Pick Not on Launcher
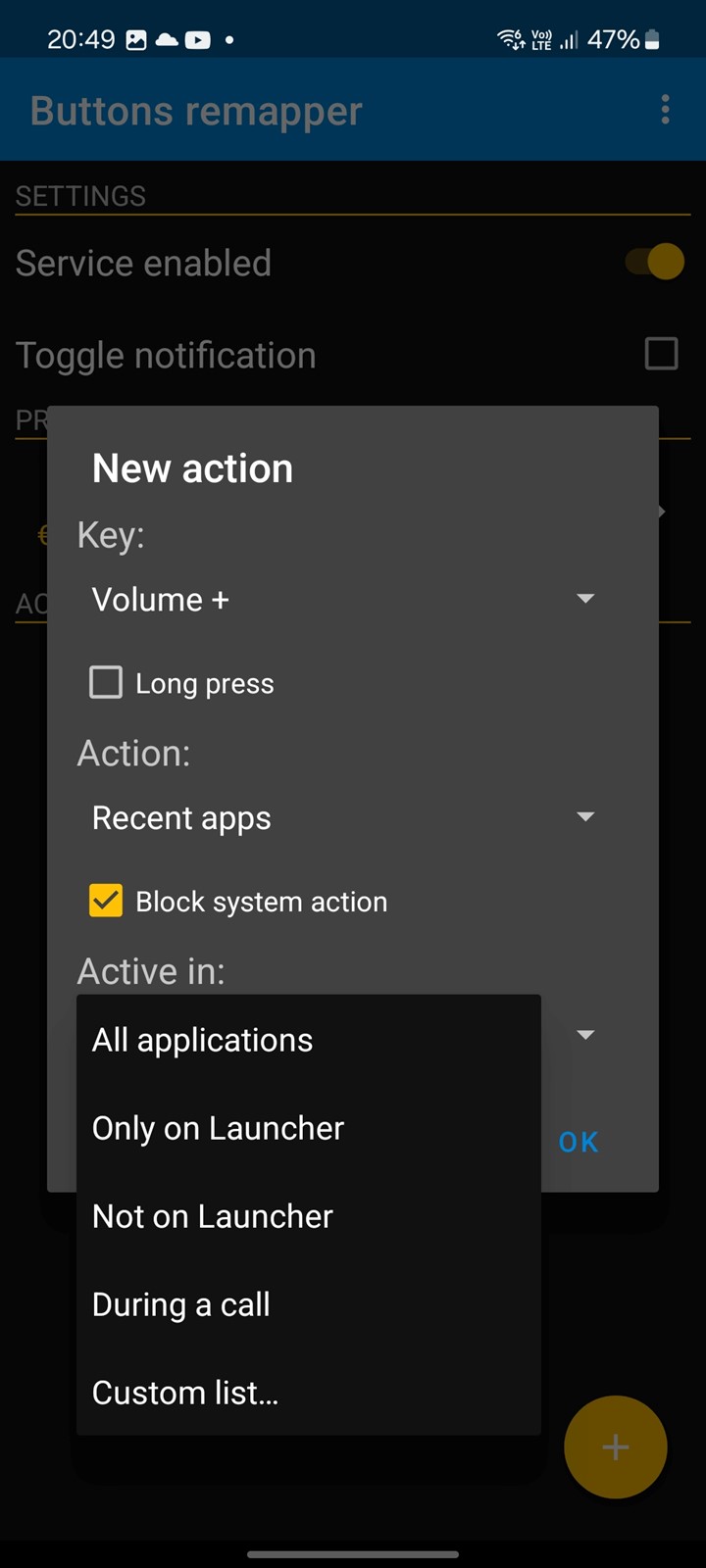This screenshot has width=706, height=1568. (309, 1216)
